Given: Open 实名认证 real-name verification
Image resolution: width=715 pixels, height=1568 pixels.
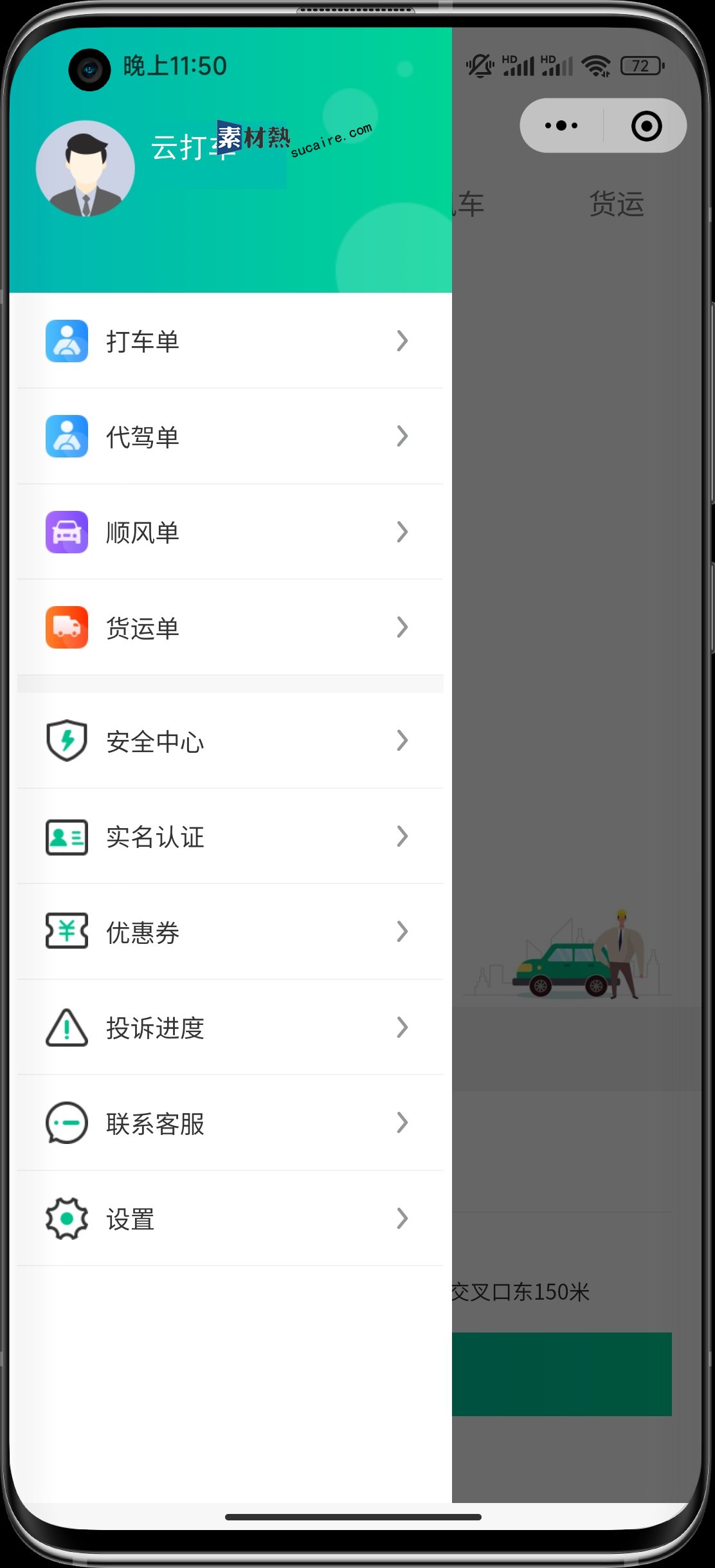Looking at the screenshot, I should pos(230,836).
